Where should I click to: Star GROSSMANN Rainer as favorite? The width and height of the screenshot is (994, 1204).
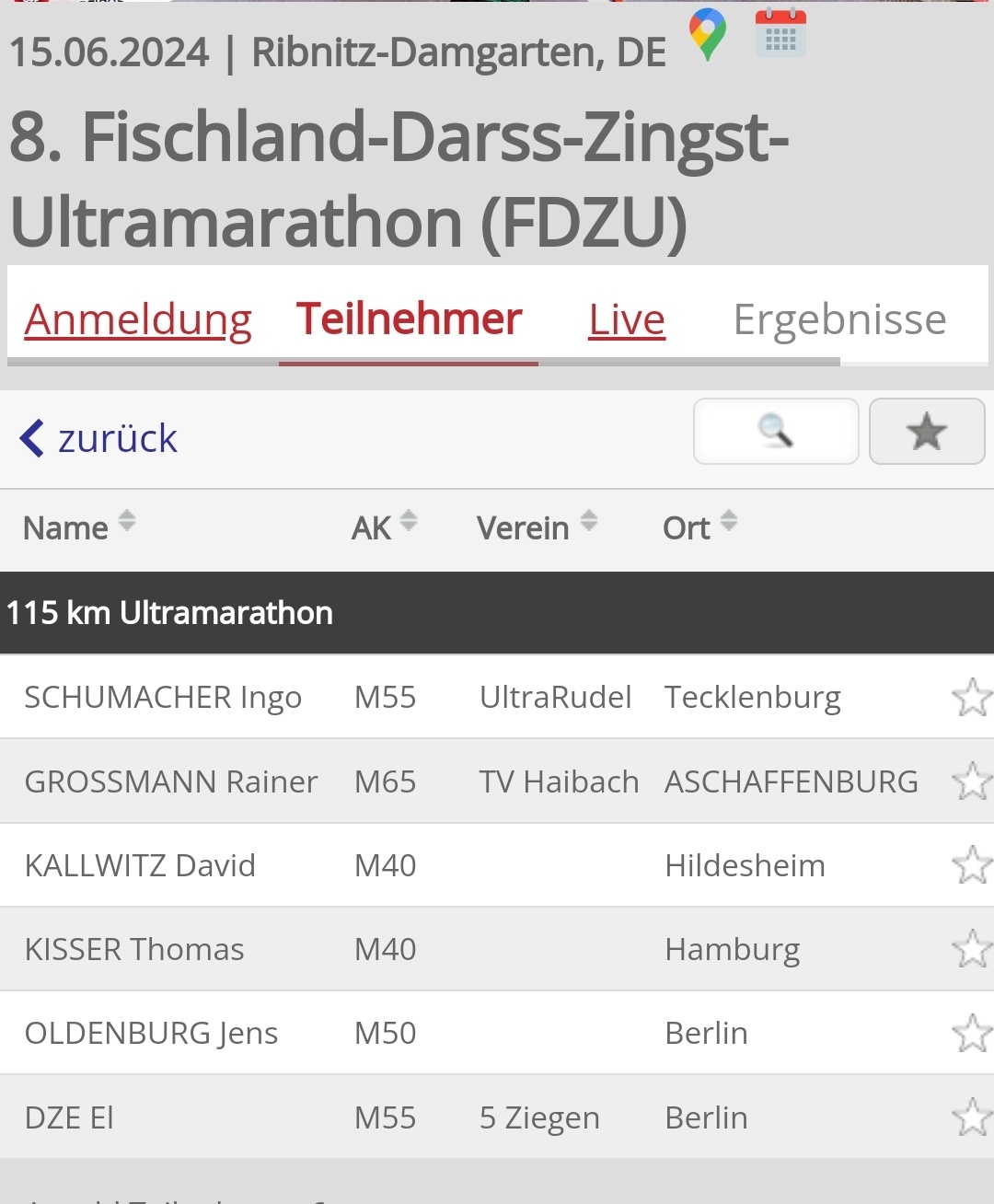click(x=971, y=781)
